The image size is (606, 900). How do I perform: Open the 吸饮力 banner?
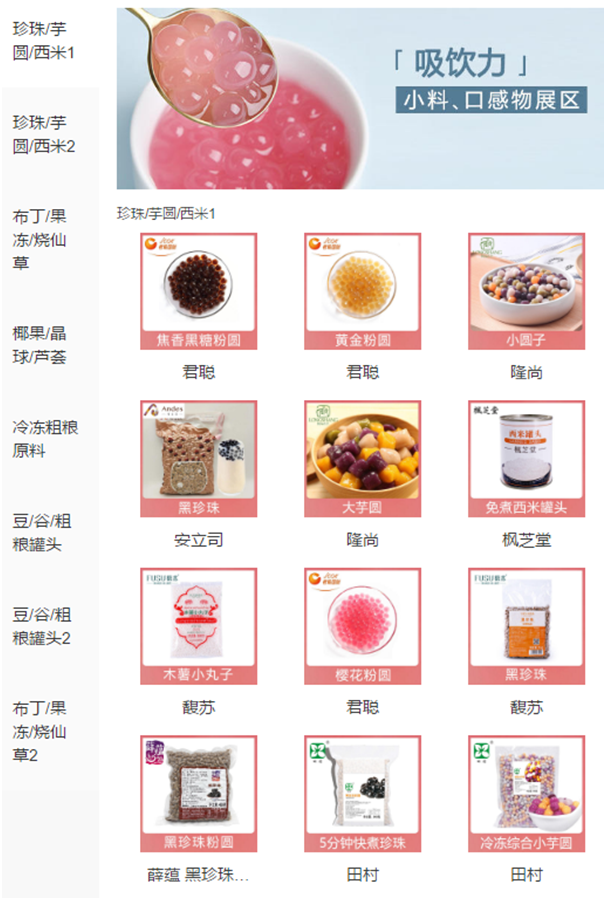click(x=360, y=98)
